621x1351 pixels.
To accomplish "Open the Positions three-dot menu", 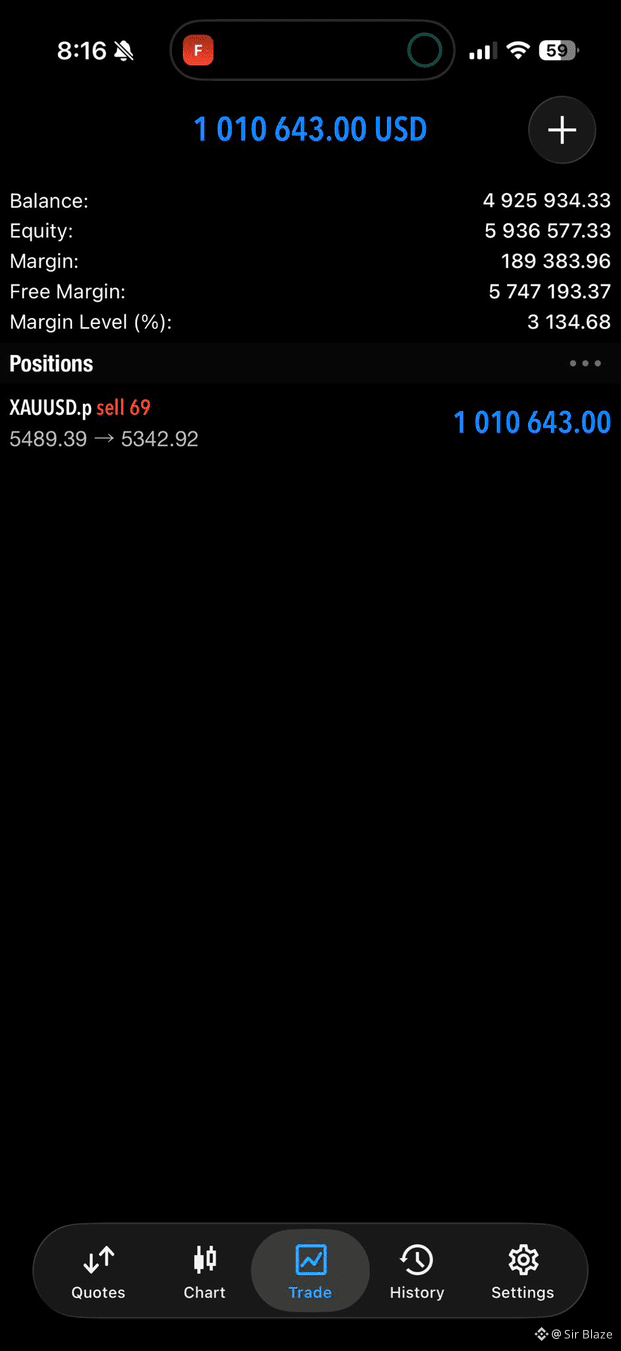I will tap(585, 363).
